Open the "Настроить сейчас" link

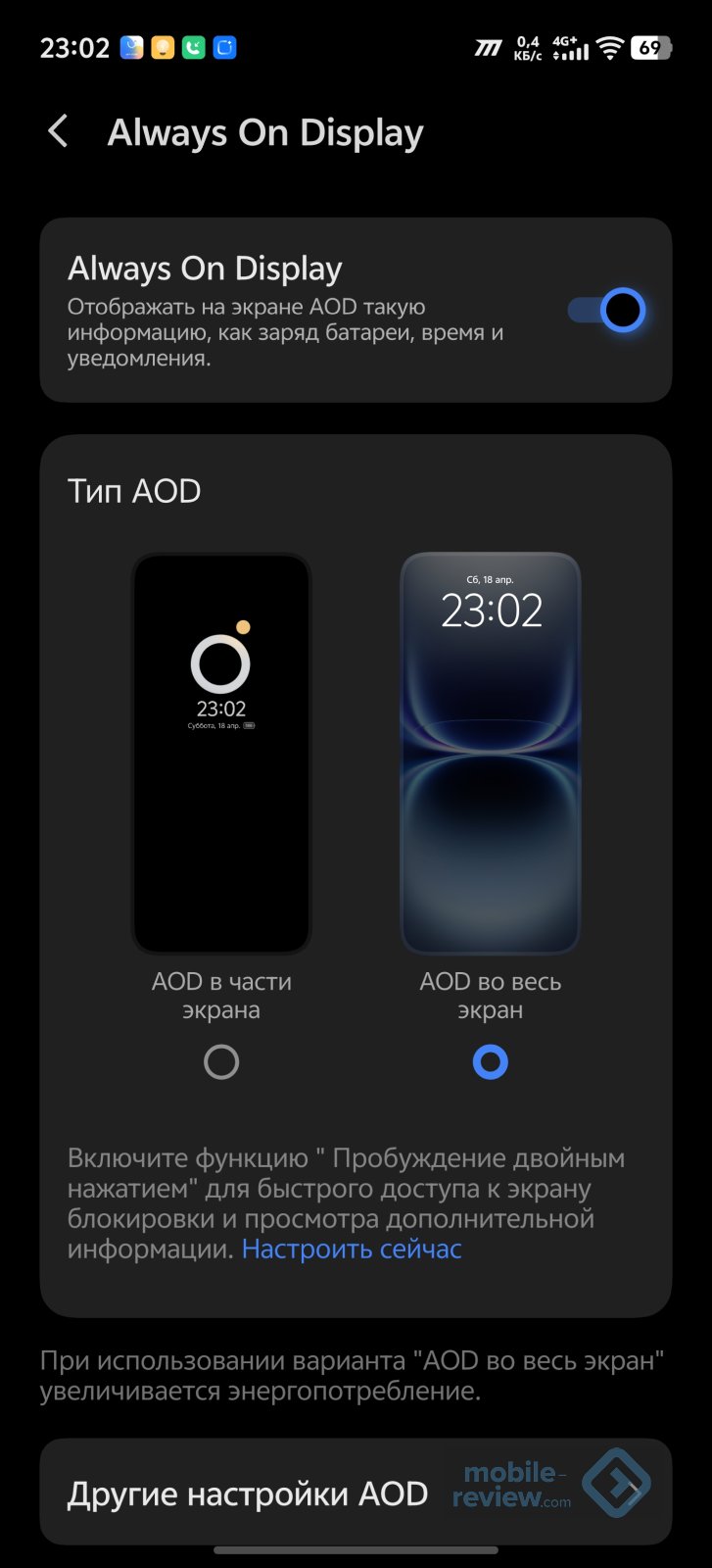coord(351,1249)
